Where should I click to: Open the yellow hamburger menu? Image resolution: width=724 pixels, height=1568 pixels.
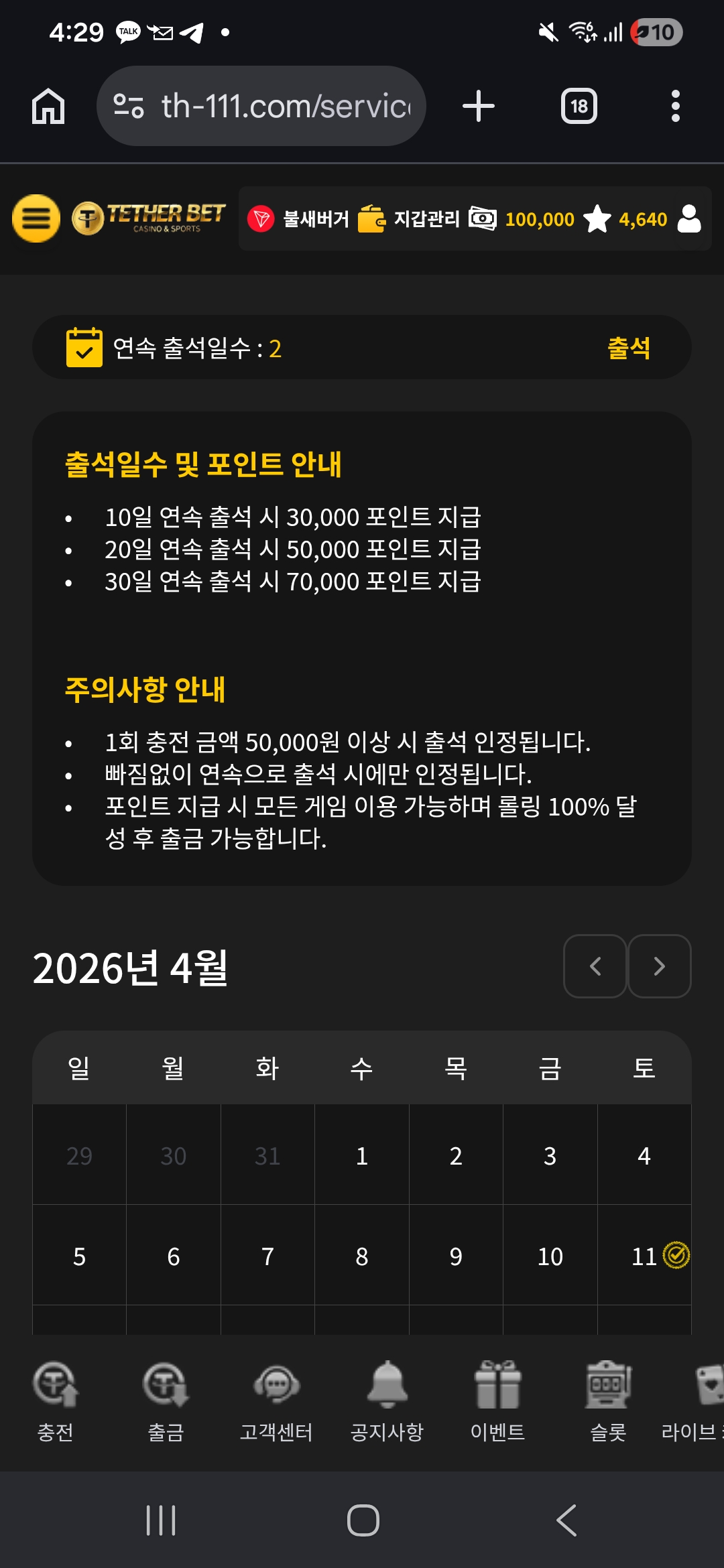(x=36, y=218)
